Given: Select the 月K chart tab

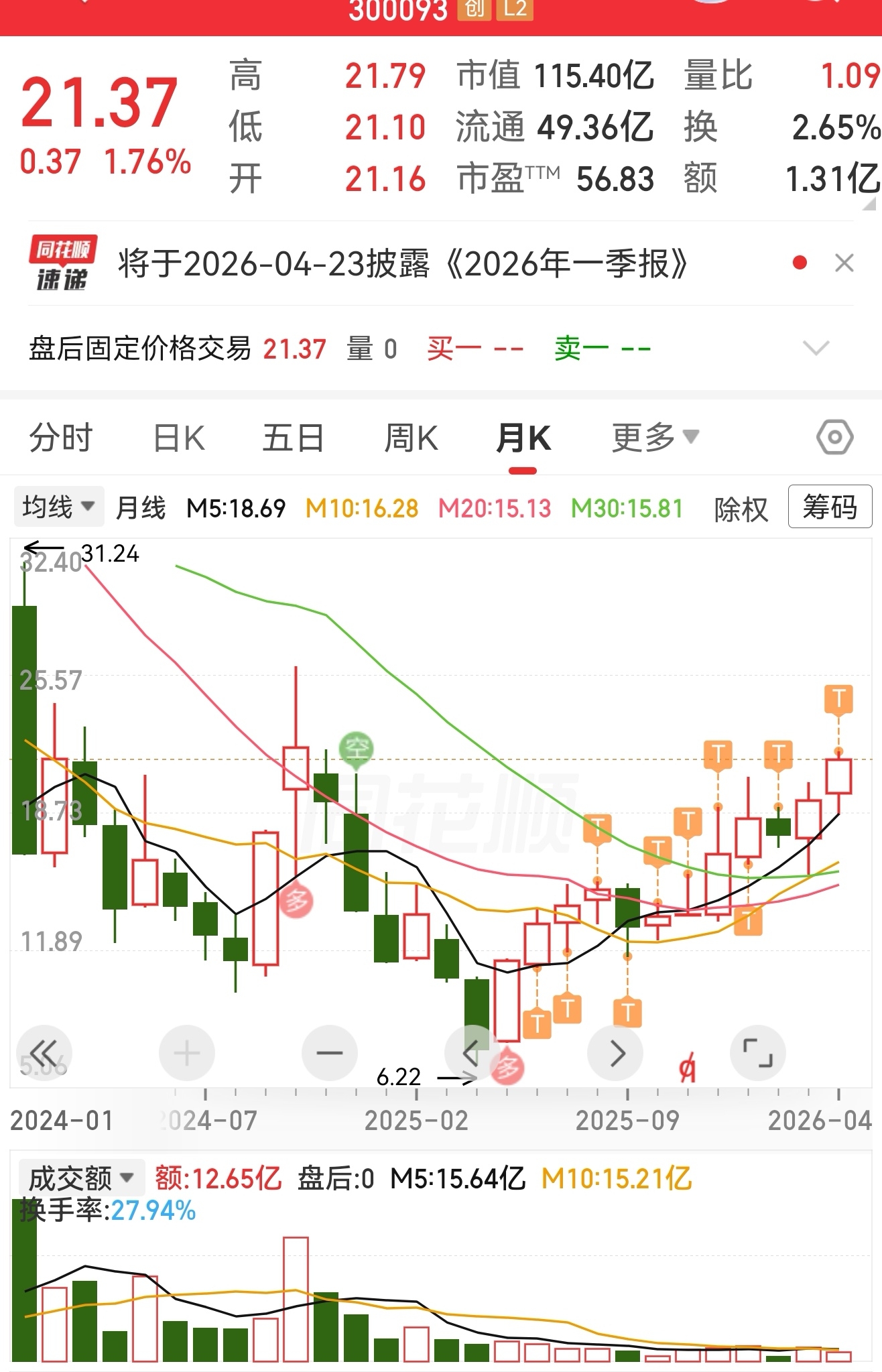Looking at the screenshot, I should 523,438.
